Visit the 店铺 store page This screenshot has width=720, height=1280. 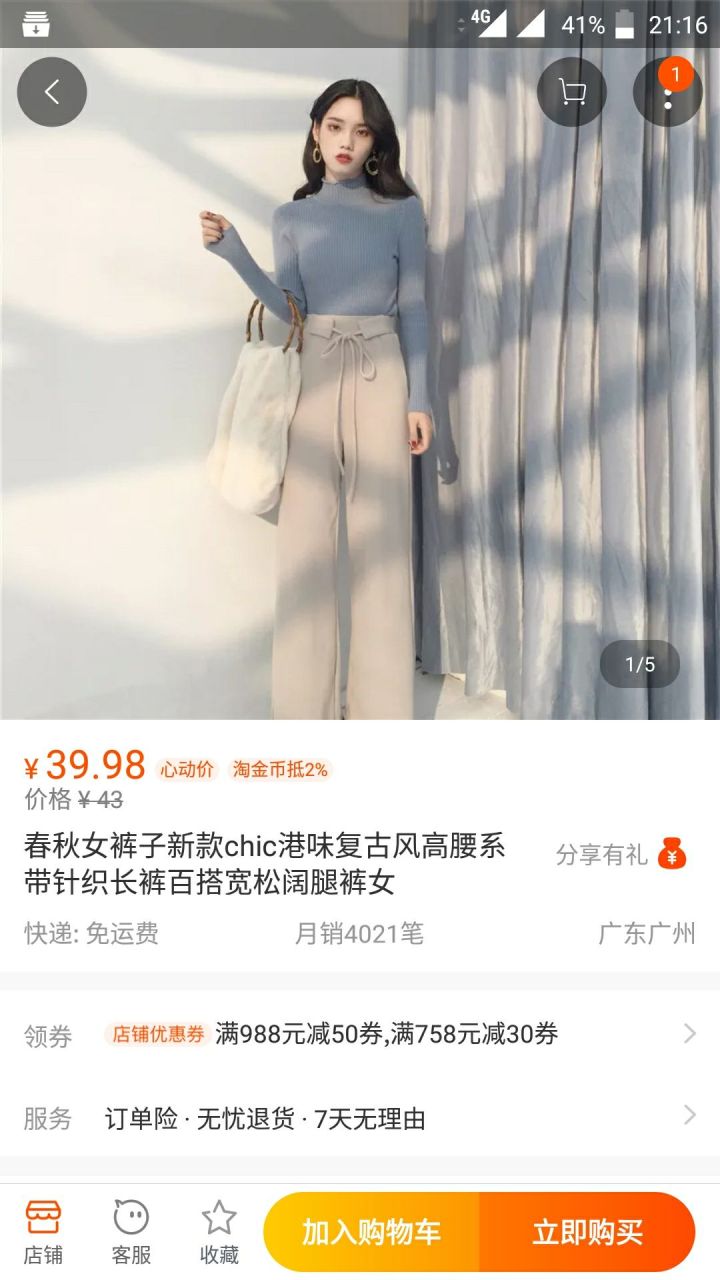44,1232
